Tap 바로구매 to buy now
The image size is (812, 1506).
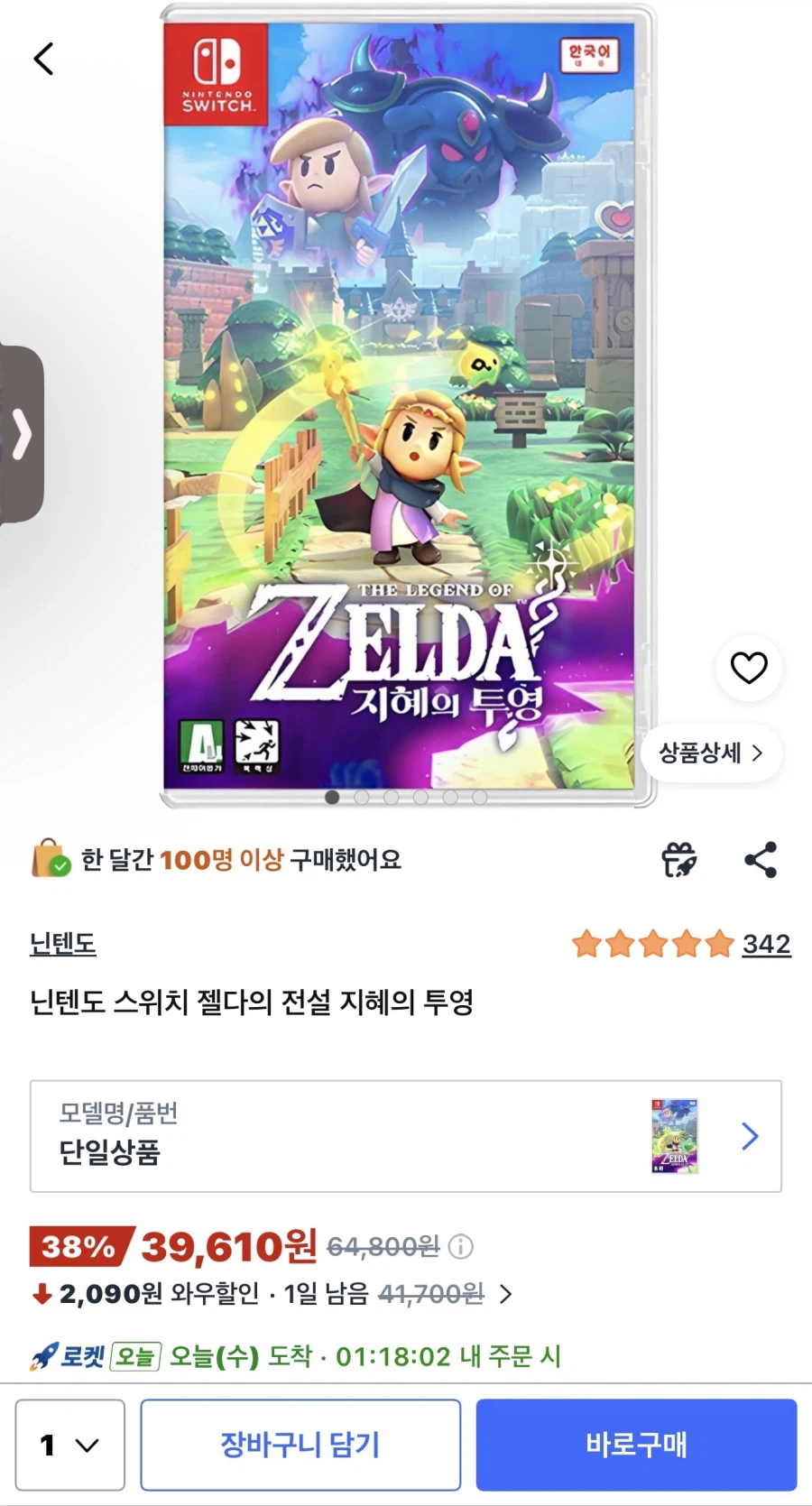point(636,1444)
